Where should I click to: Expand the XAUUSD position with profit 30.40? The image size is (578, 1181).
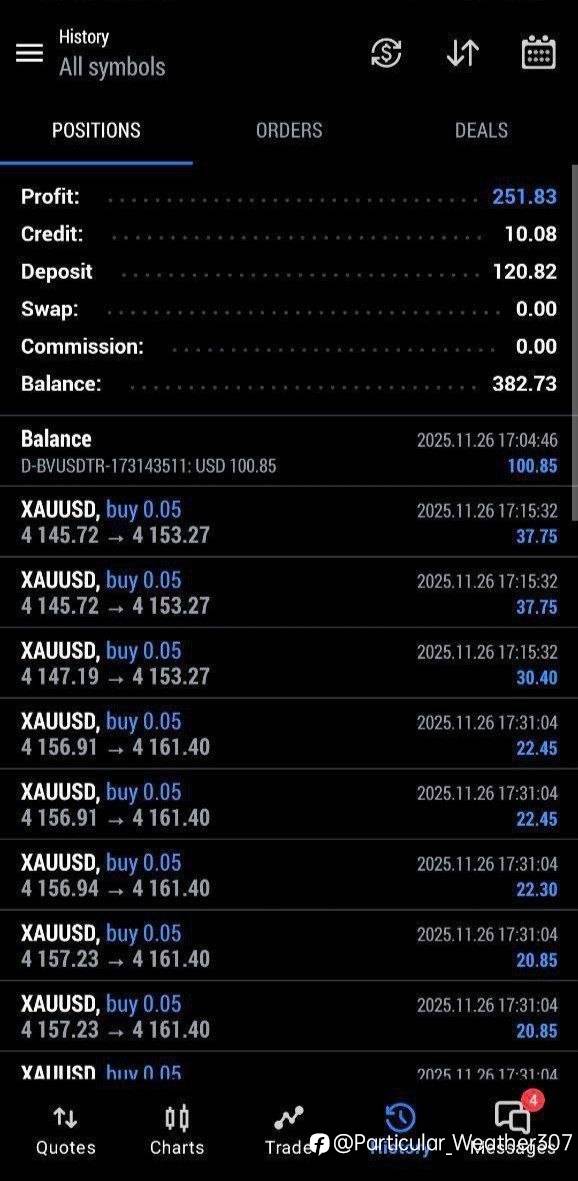pyautogui.click(x=289, y=663)
